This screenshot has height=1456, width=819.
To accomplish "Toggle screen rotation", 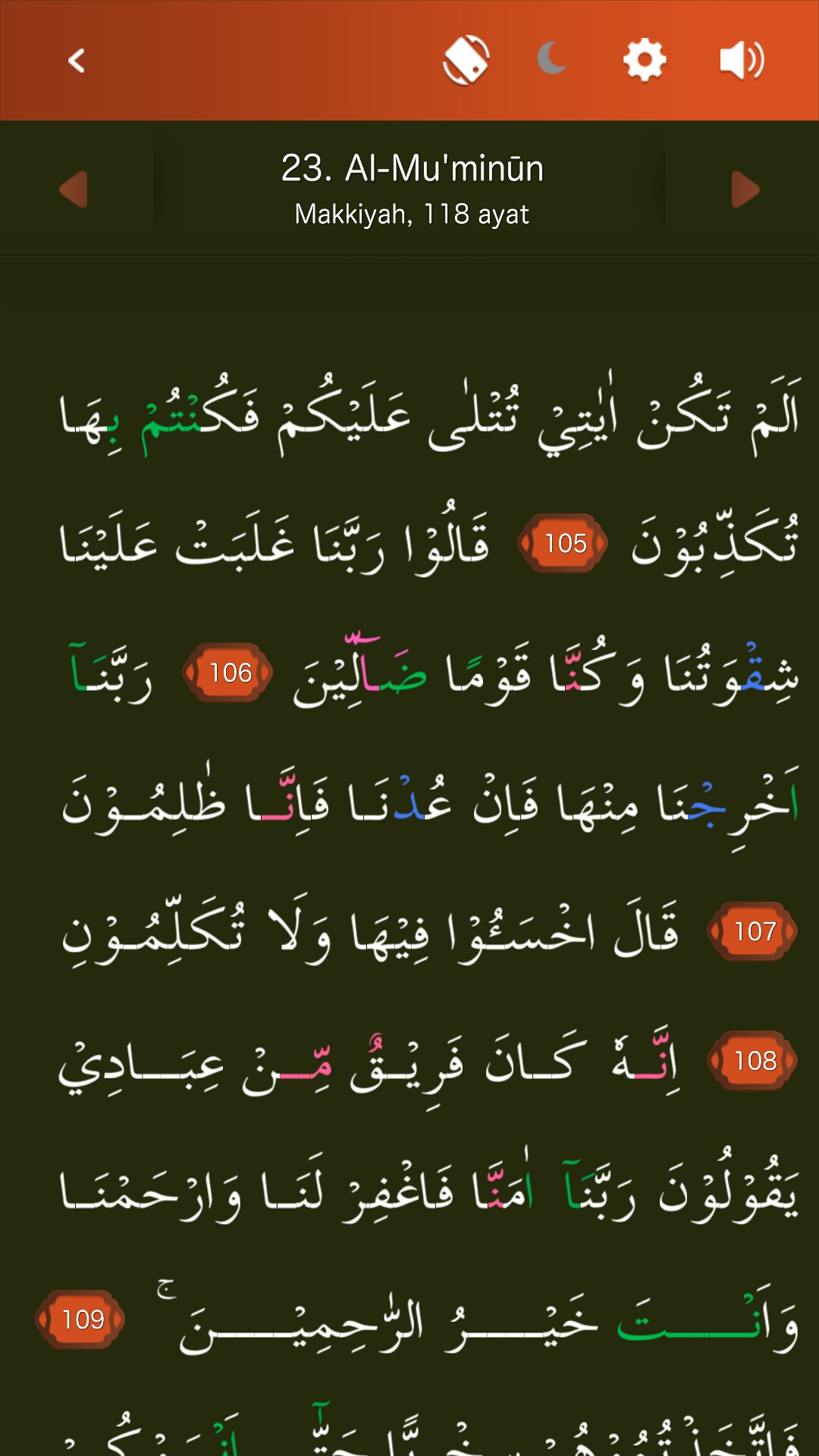I will [466, 61].
